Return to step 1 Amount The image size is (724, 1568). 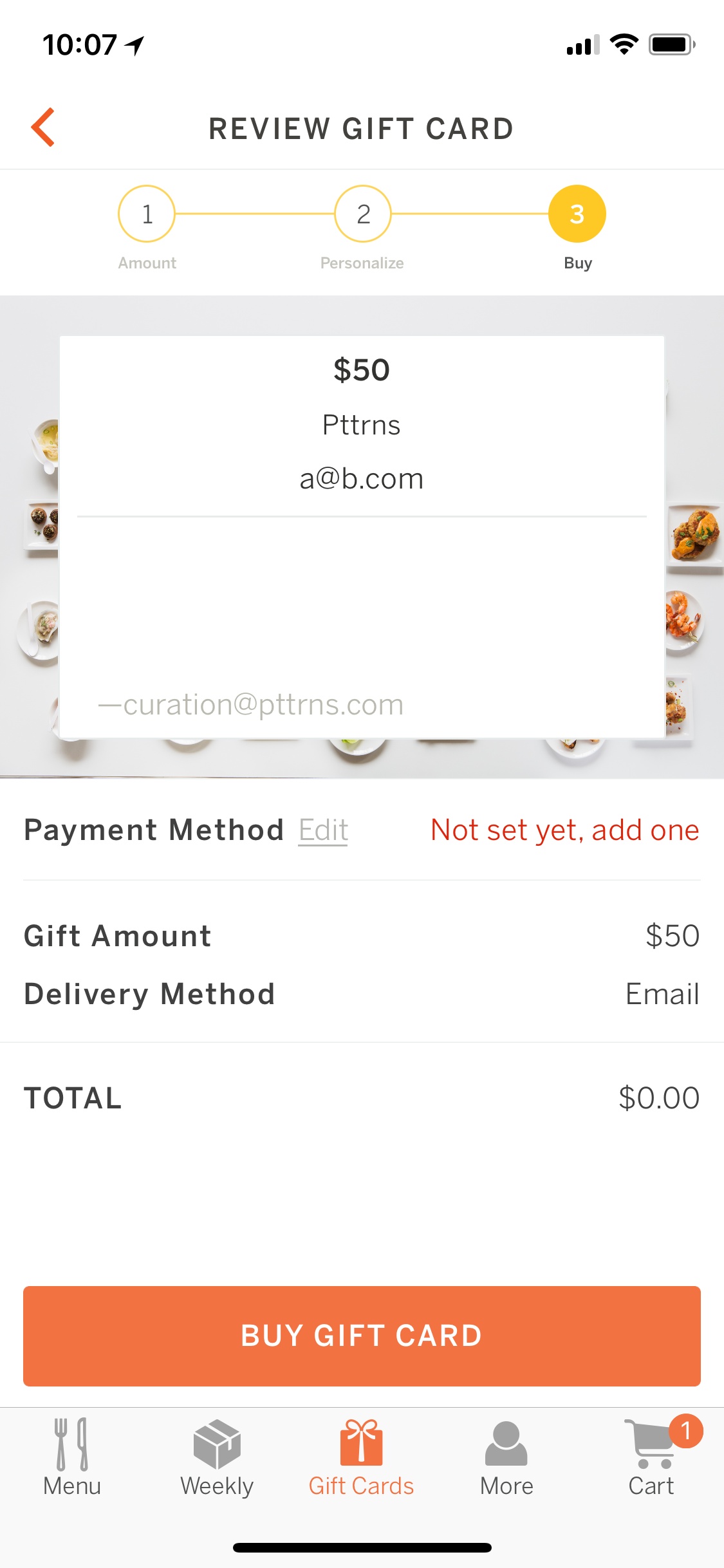147,214
